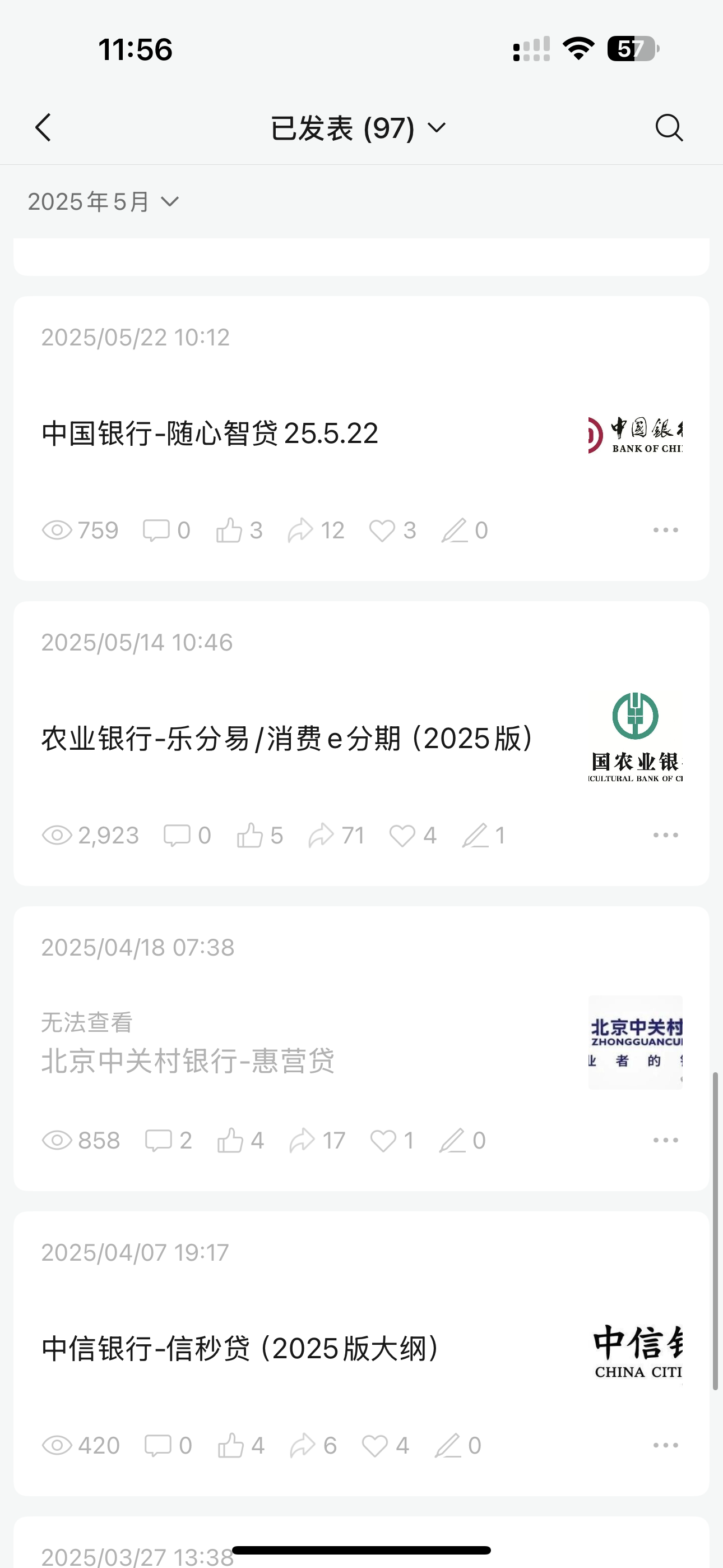723x1568 pixels.
Task: Open the 中信银行-信秒贷 (2025版大纲) article
Action: pyautogui.click(x=240, y=1348)
